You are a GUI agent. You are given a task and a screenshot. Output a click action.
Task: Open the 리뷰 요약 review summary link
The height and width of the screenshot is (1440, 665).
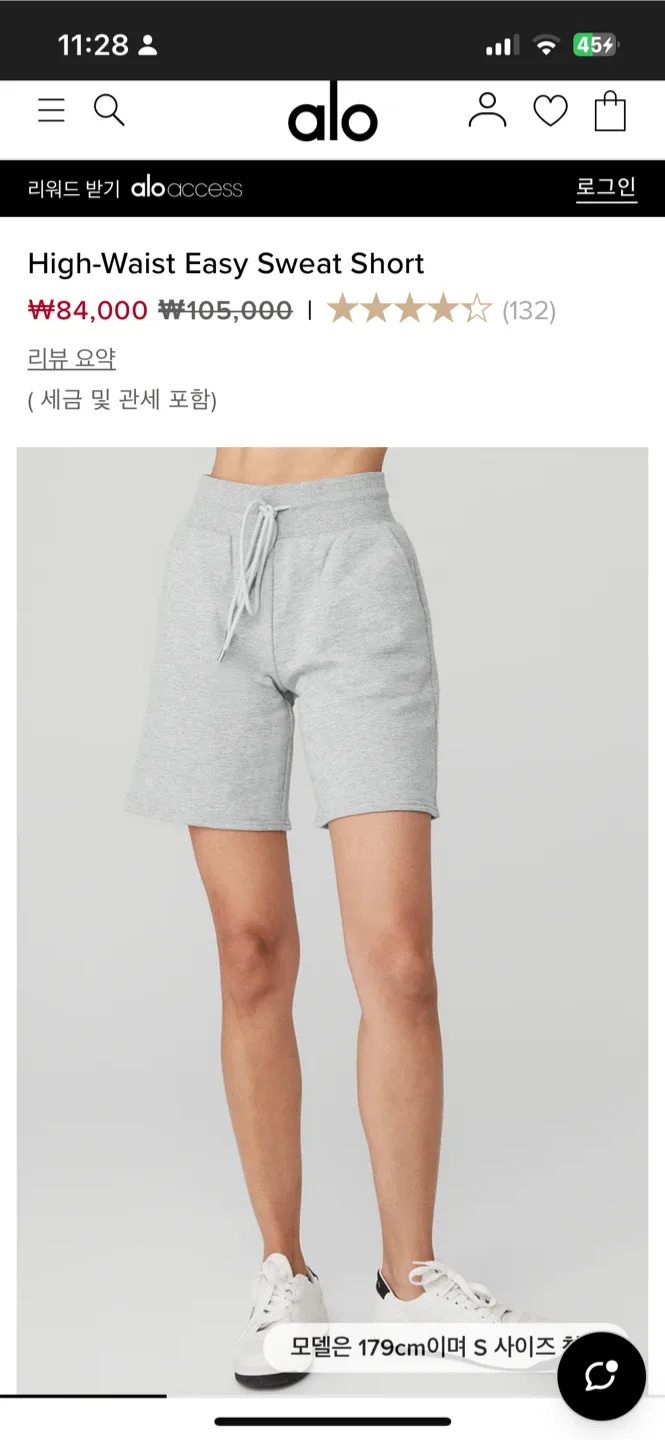click(x=72, y=358)
